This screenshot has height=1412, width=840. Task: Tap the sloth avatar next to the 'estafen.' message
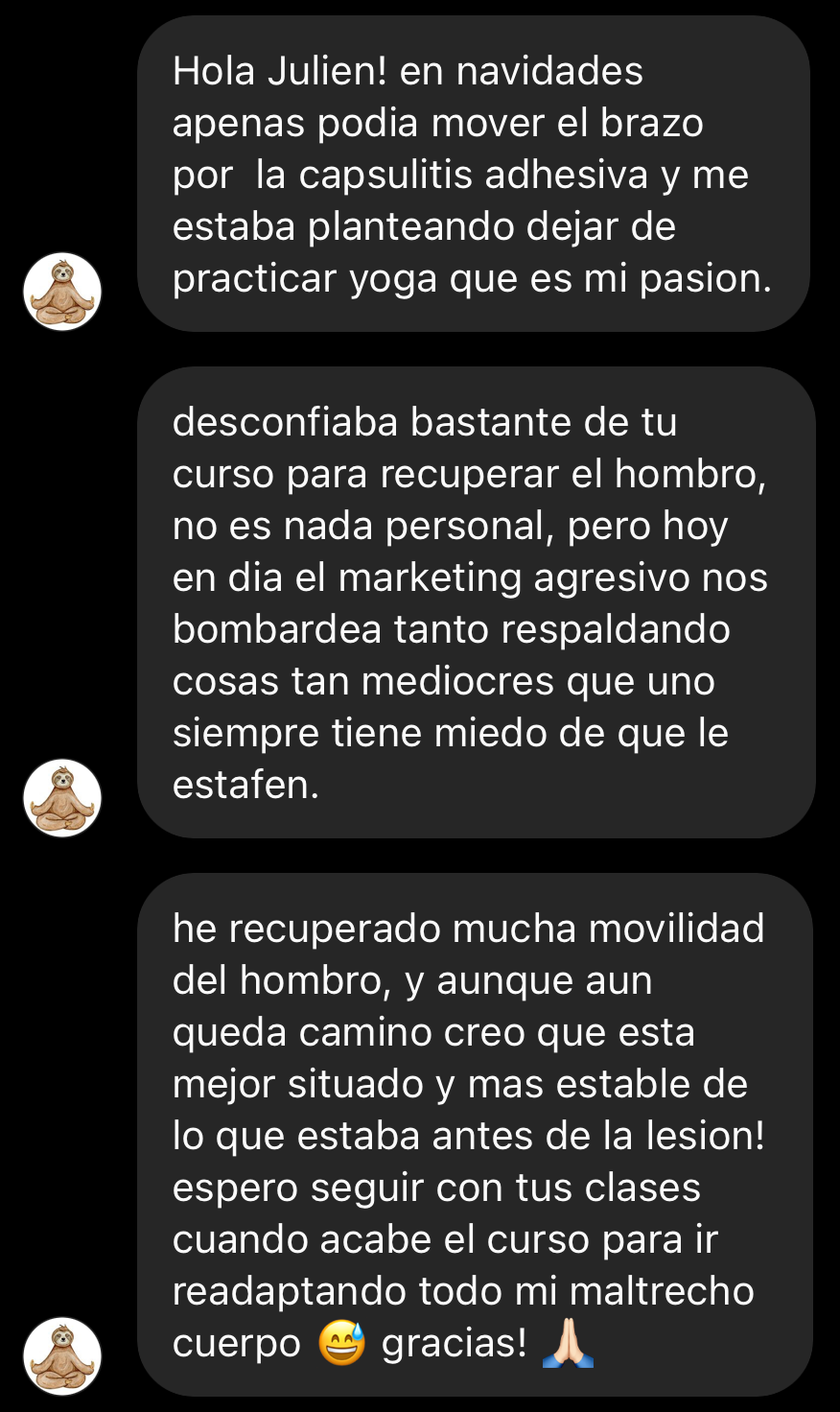pyautogui.click(x=62, y=798)
